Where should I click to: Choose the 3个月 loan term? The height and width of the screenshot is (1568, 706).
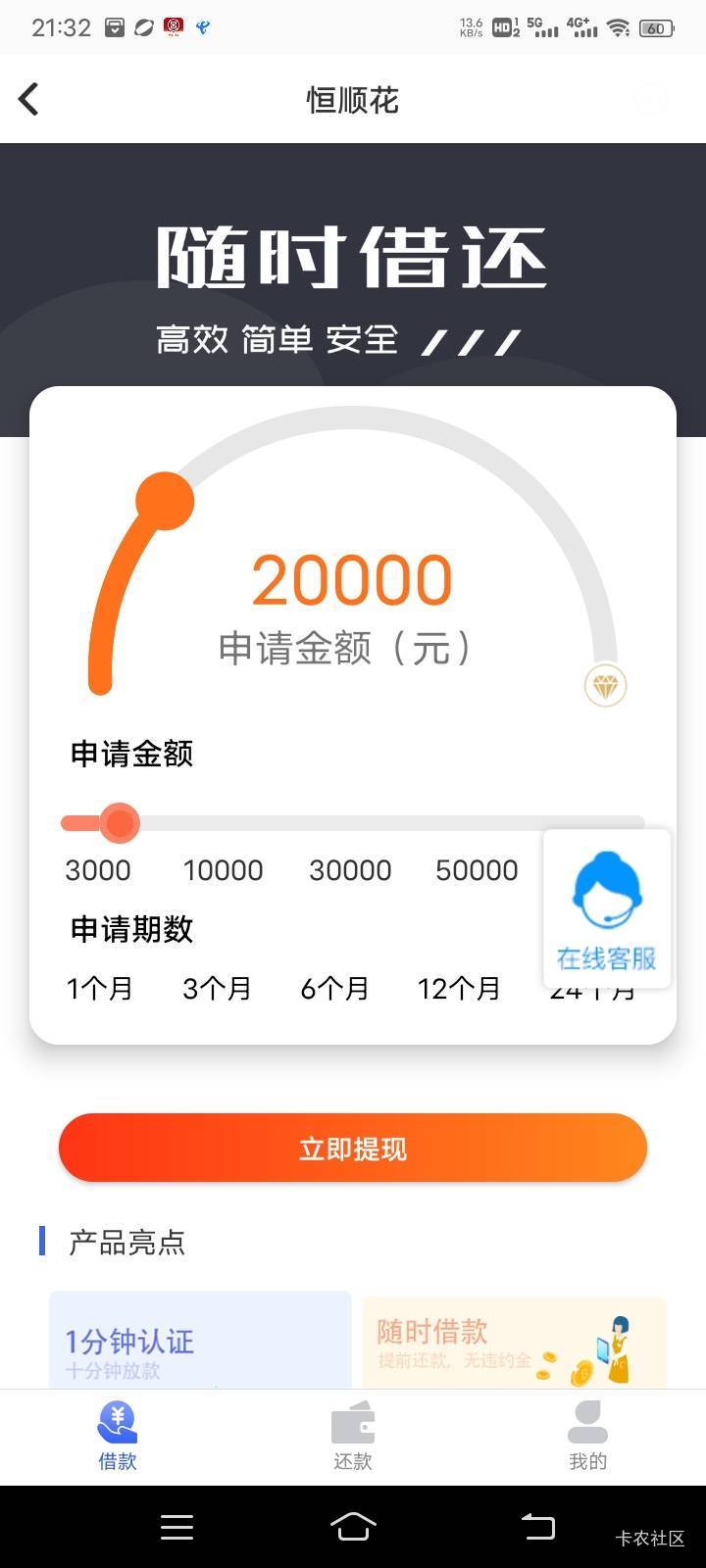point(217,988)
